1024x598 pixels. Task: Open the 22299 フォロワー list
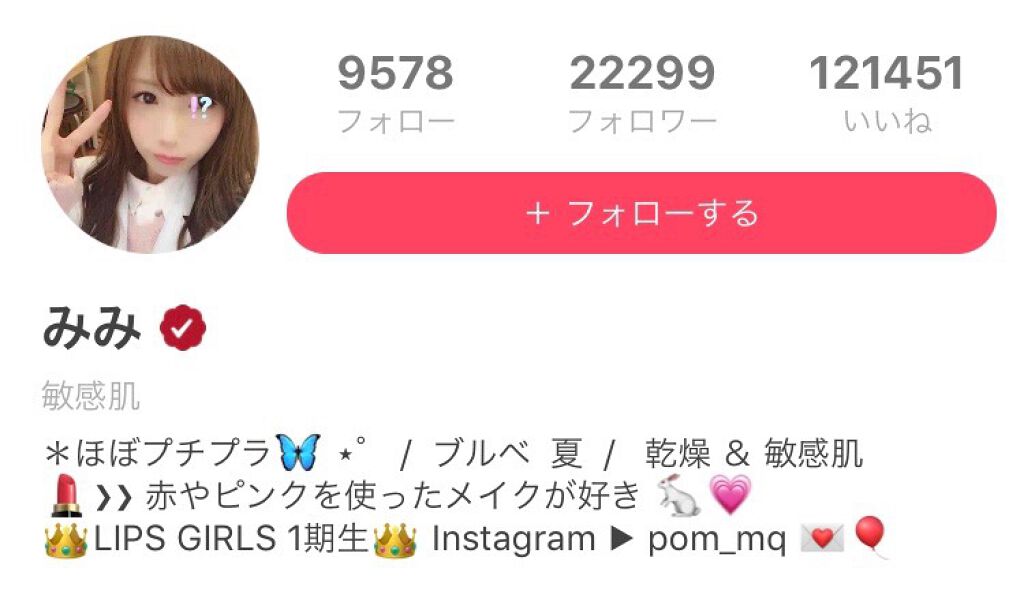tap(642, 94)
